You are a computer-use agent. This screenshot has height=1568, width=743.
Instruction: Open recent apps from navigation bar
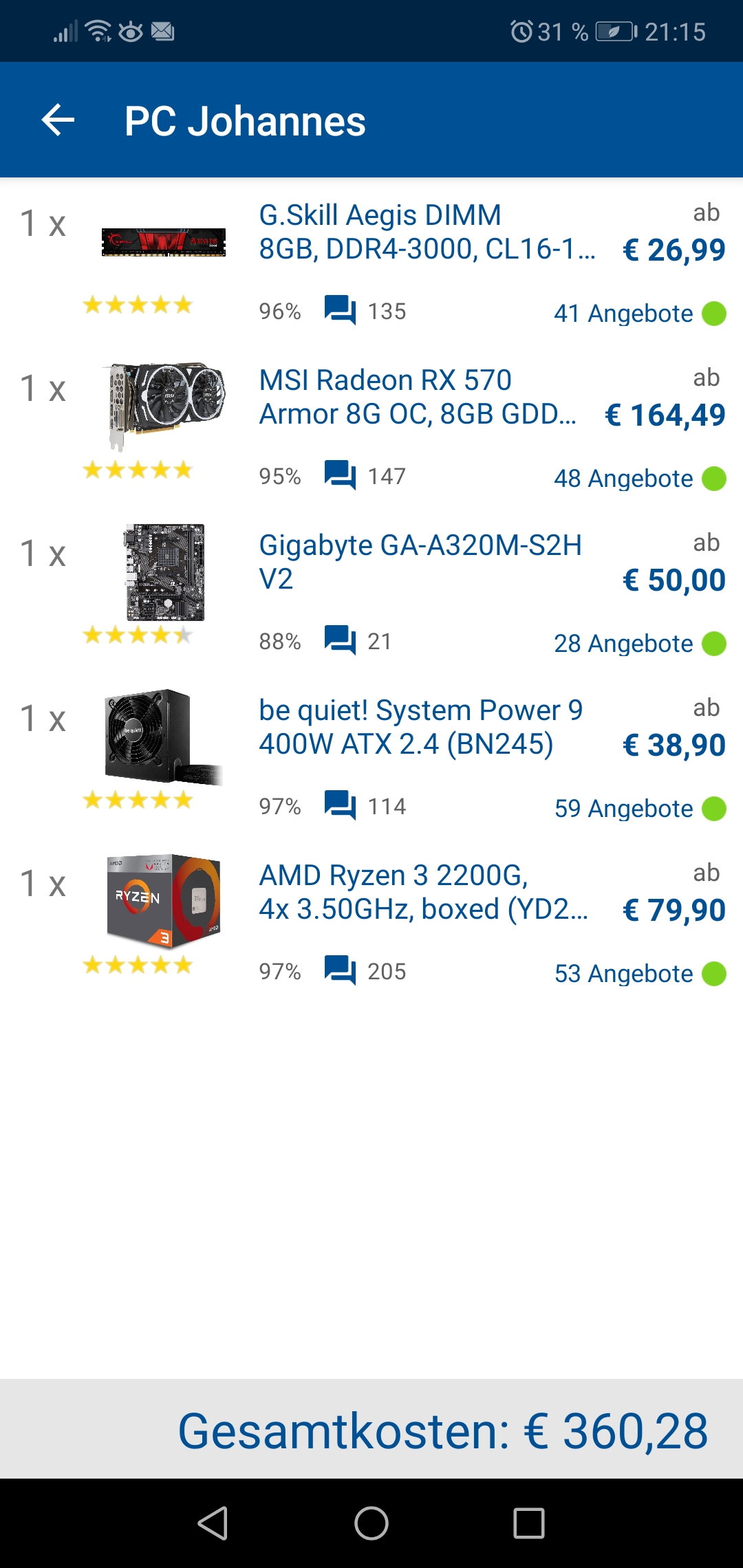tap(529, 1523)
